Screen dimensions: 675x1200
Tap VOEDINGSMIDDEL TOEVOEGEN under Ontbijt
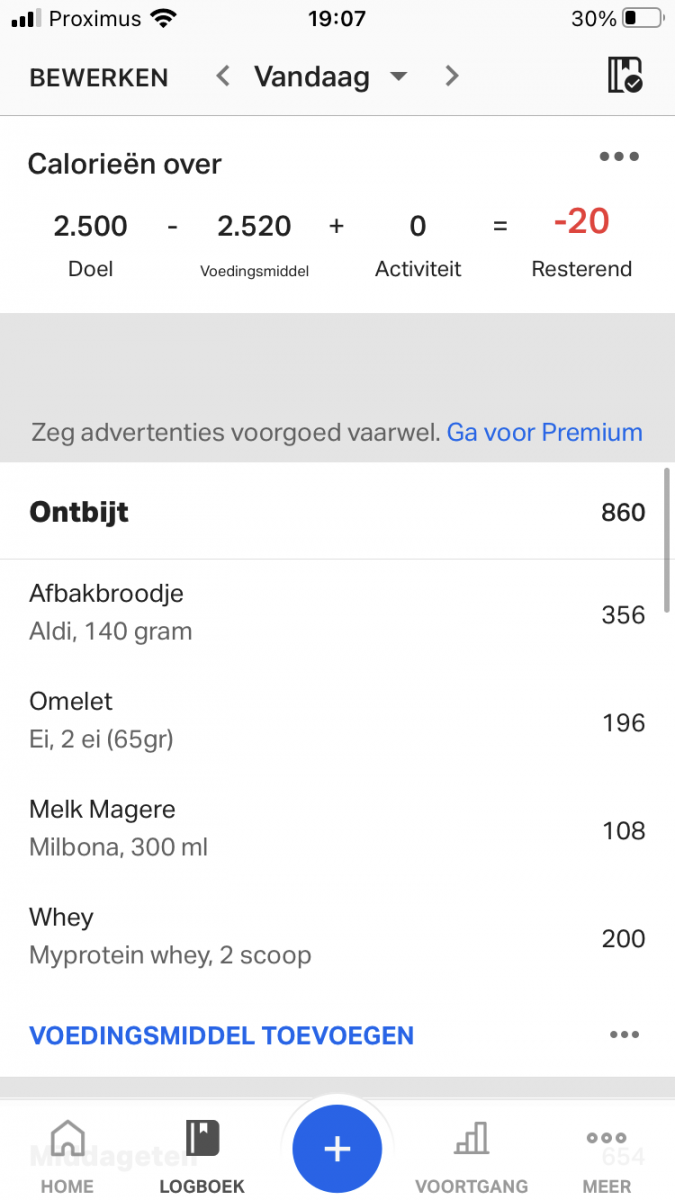pos(222,1035)
